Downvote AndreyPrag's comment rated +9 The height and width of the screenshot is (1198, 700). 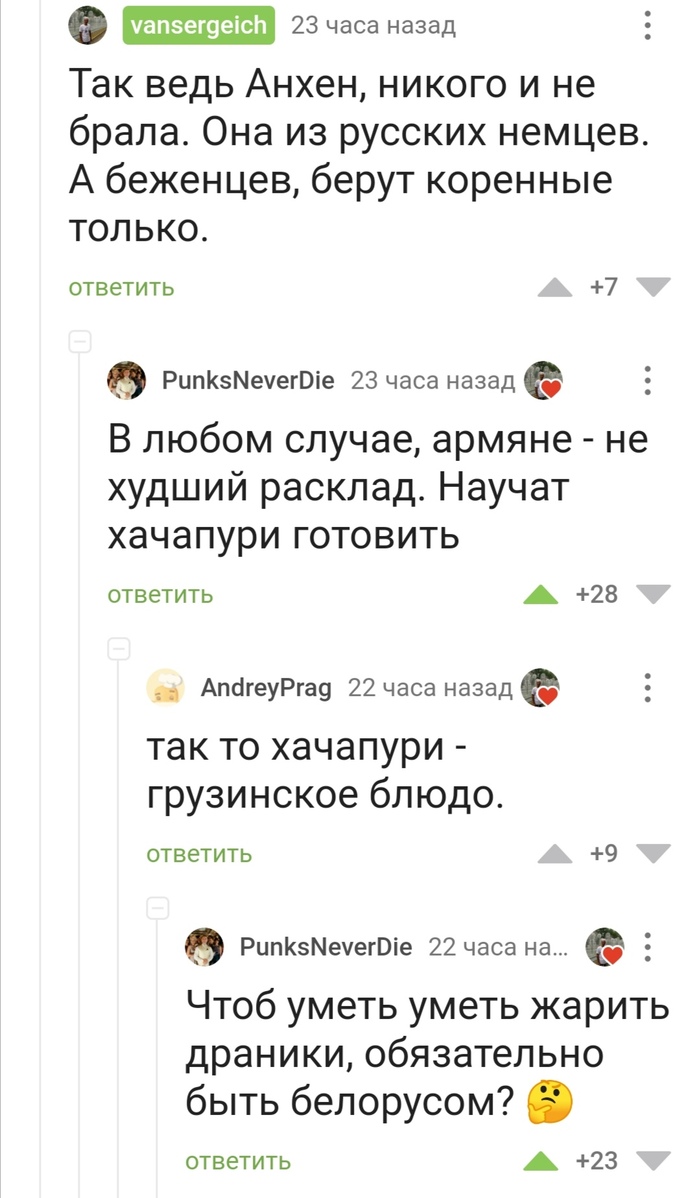(x=654, y=854)
